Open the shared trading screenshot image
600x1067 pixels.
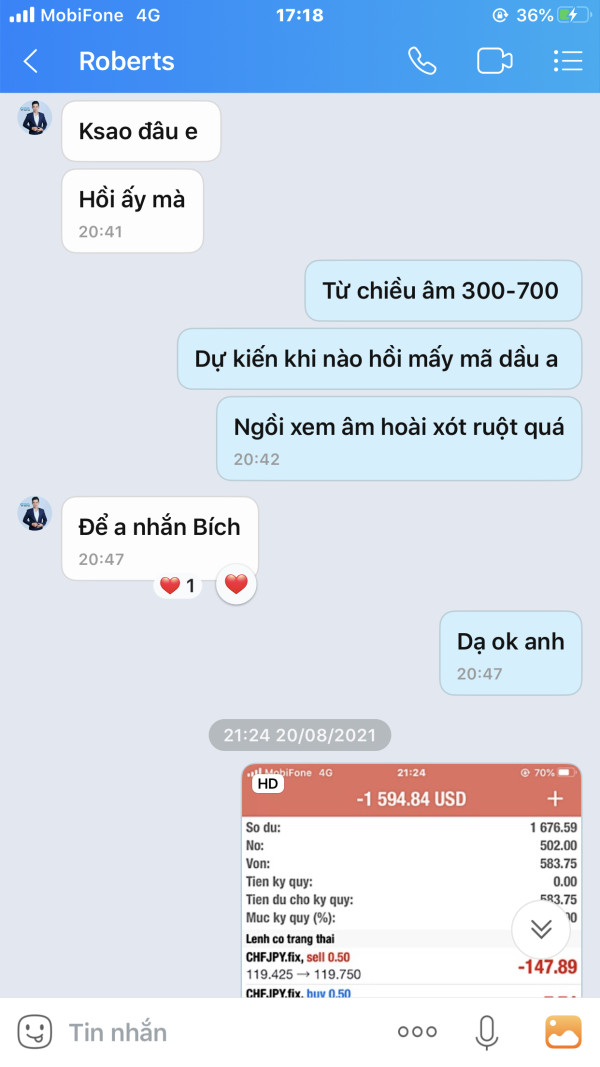coord(412,881)
